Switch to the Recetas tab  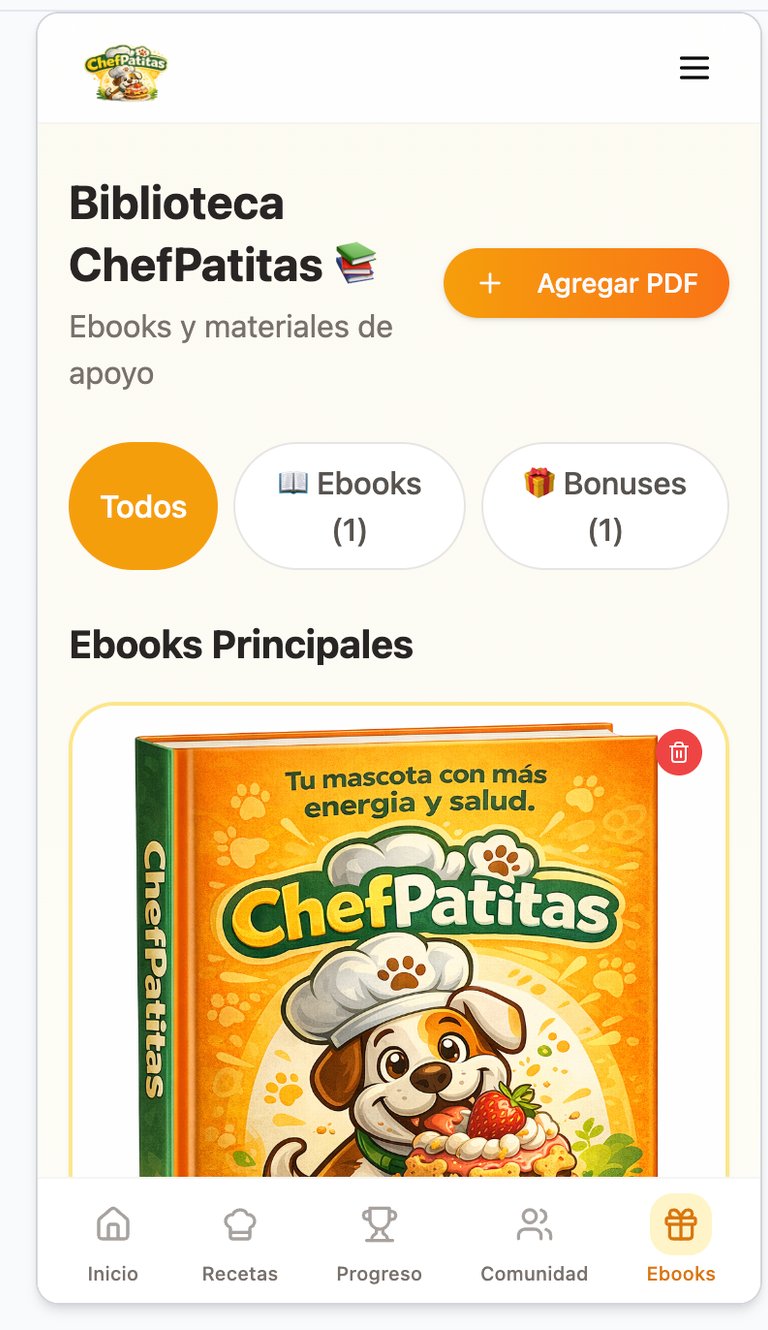pyautogui.click(x=240, y=1244)
